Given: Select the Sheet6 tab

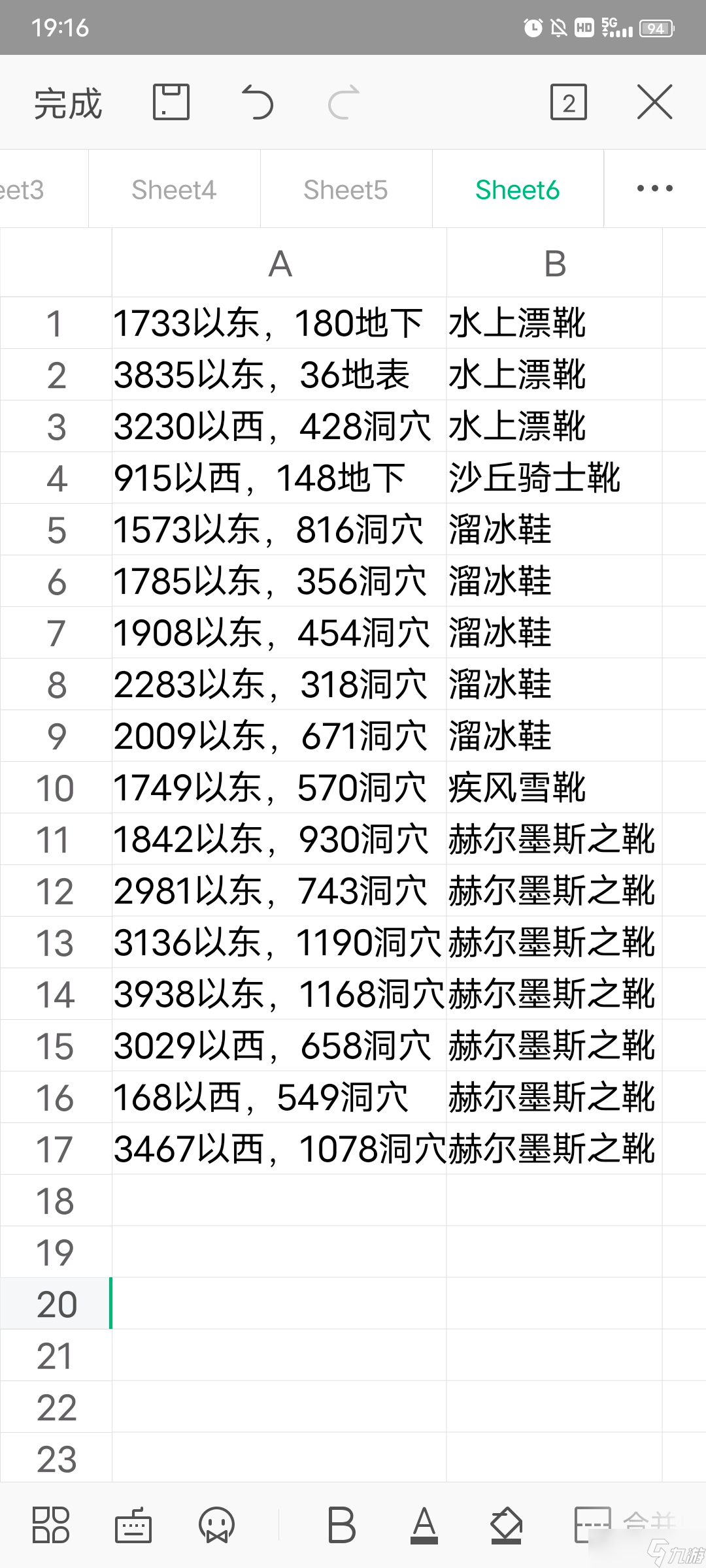Looking at the screenshot, I should pyautogui.click(x=518, y=189).
